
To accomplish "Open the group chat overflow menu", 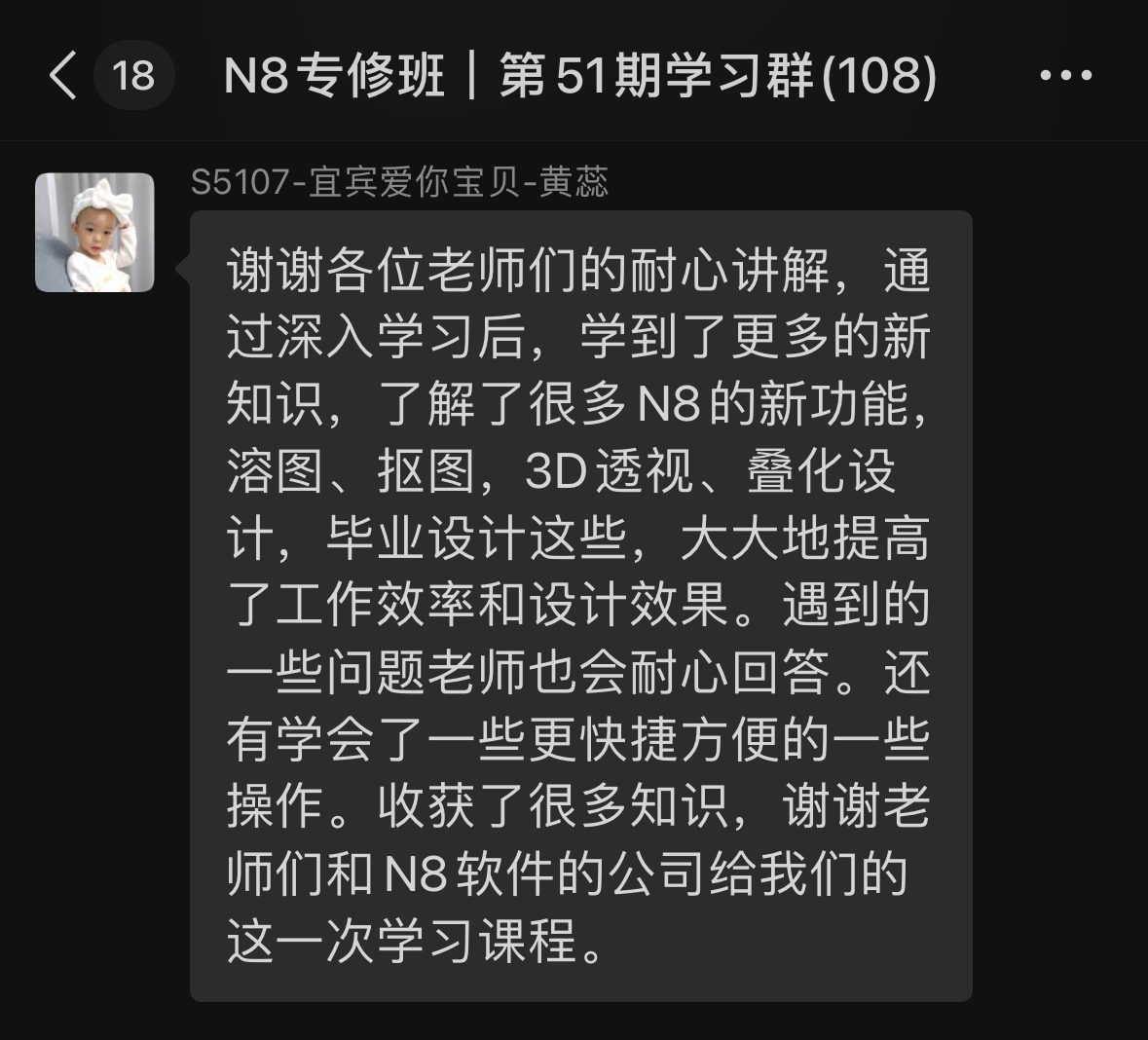I will [x=1065, y=76].
